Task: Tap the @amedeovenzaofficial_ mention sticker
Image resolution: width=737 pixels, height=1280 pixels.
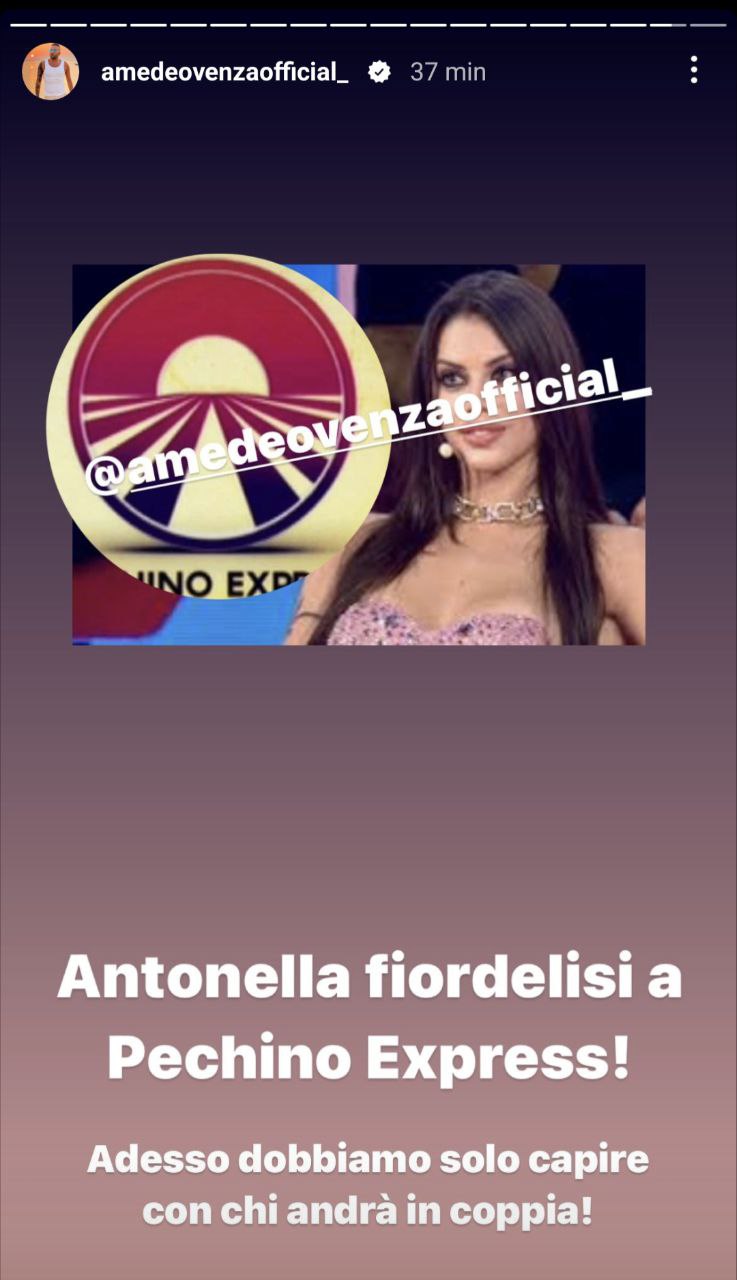Action: 368,427
